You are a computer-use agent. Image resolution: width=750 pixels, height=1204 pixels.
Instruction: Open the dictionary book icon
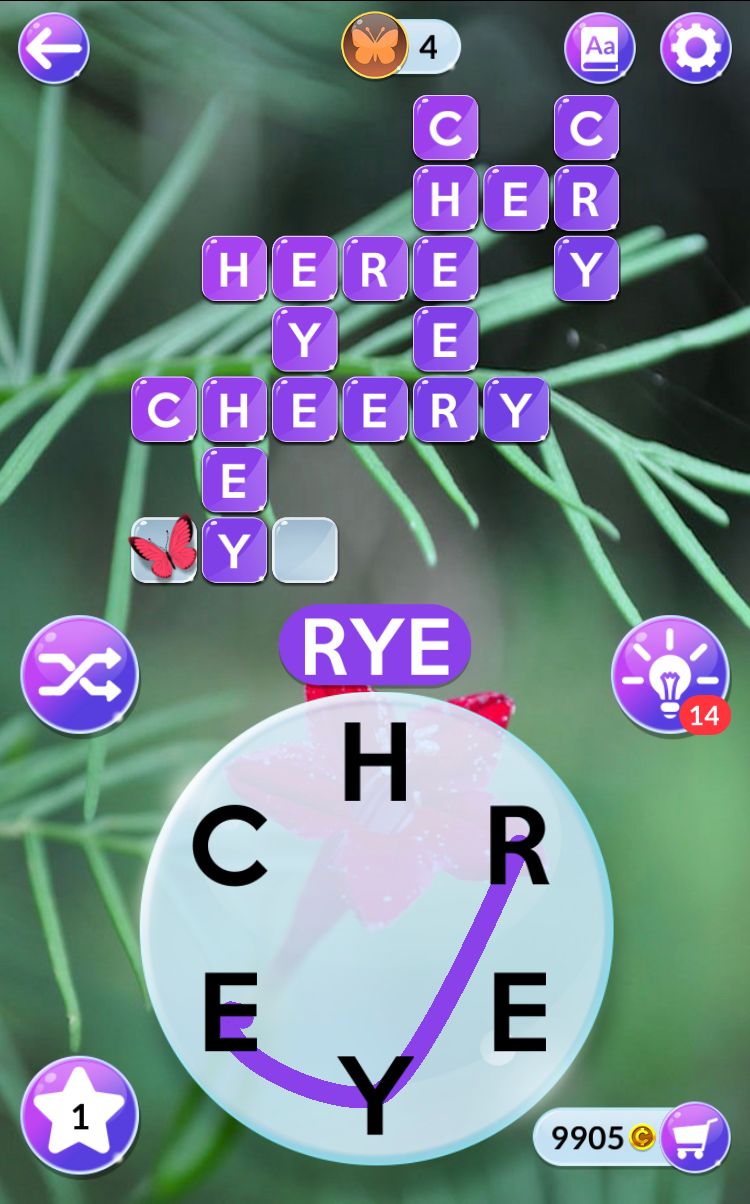tap(600, 48)
